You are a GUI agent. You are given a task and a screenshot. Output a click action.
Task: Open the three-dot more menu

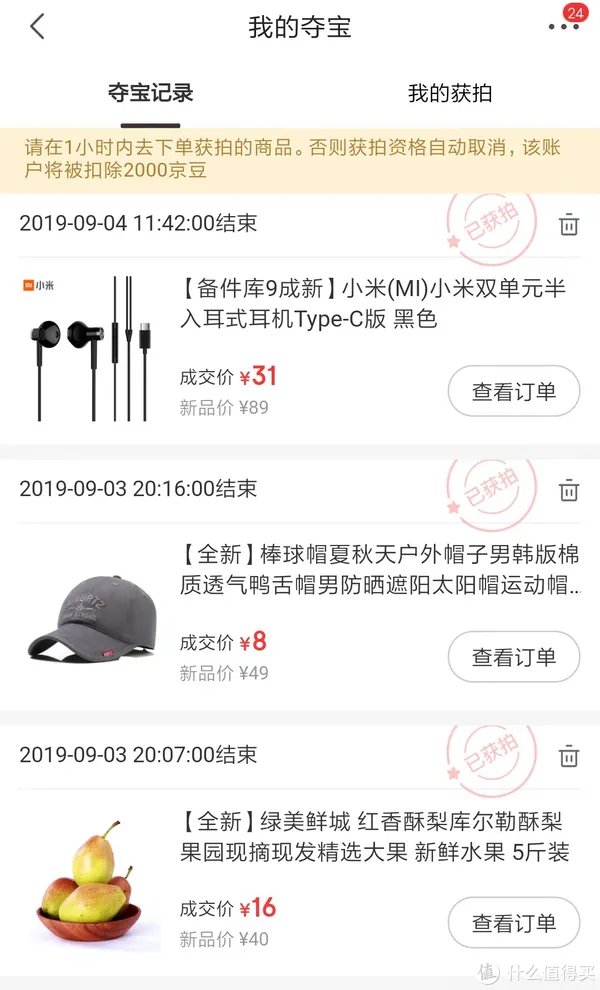click(563, 27)
